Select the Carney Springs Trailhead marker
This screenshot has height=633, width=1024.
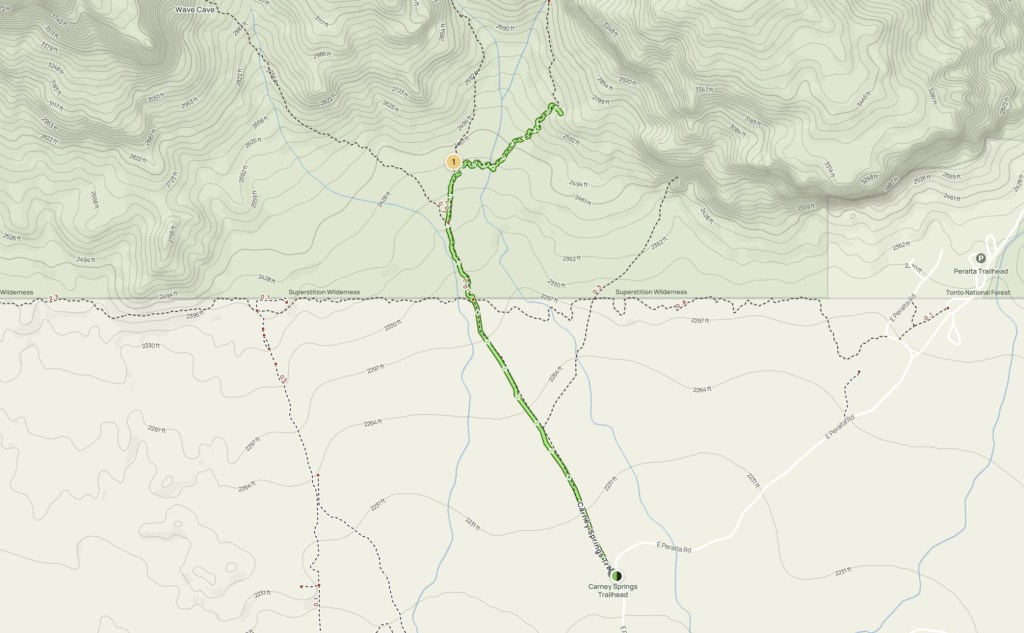[x=616, y=575]
